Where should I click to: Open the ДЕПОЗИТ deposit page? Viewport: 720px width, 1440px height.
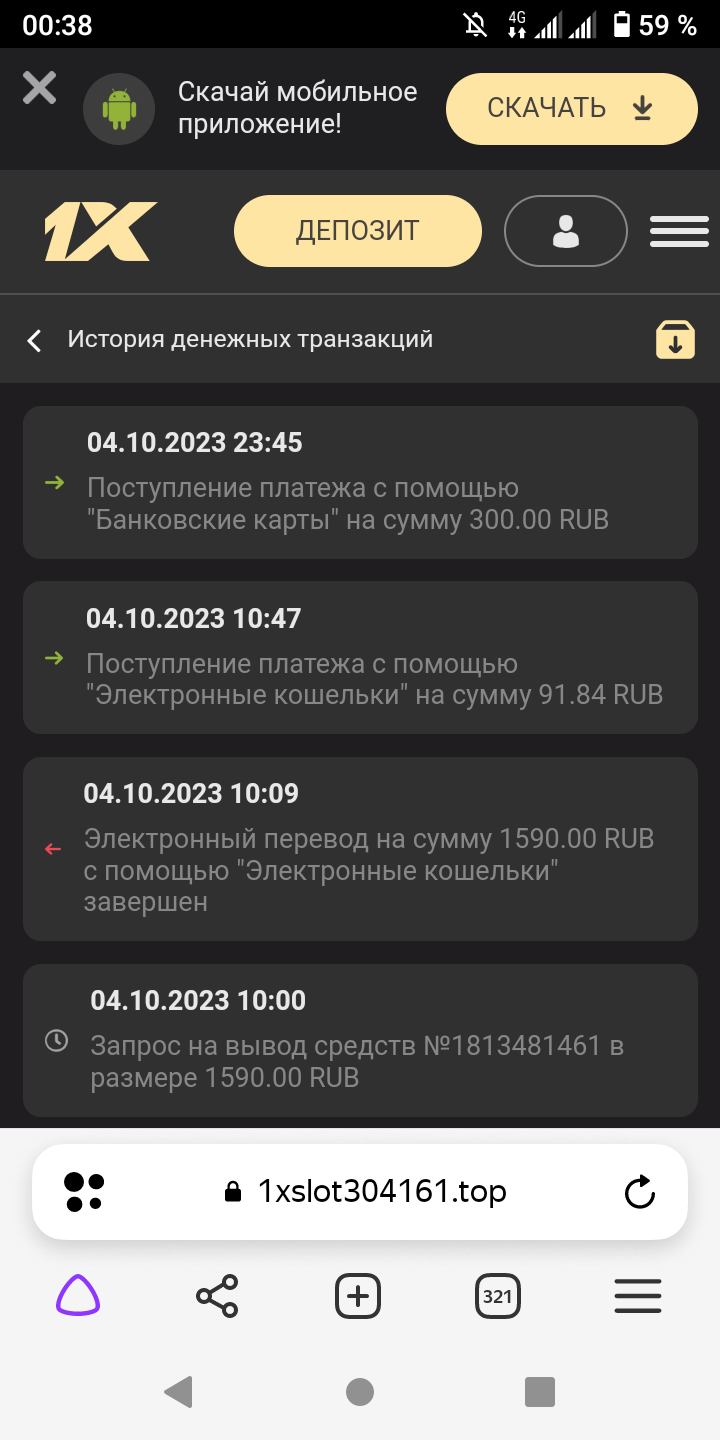pos(357,231)
